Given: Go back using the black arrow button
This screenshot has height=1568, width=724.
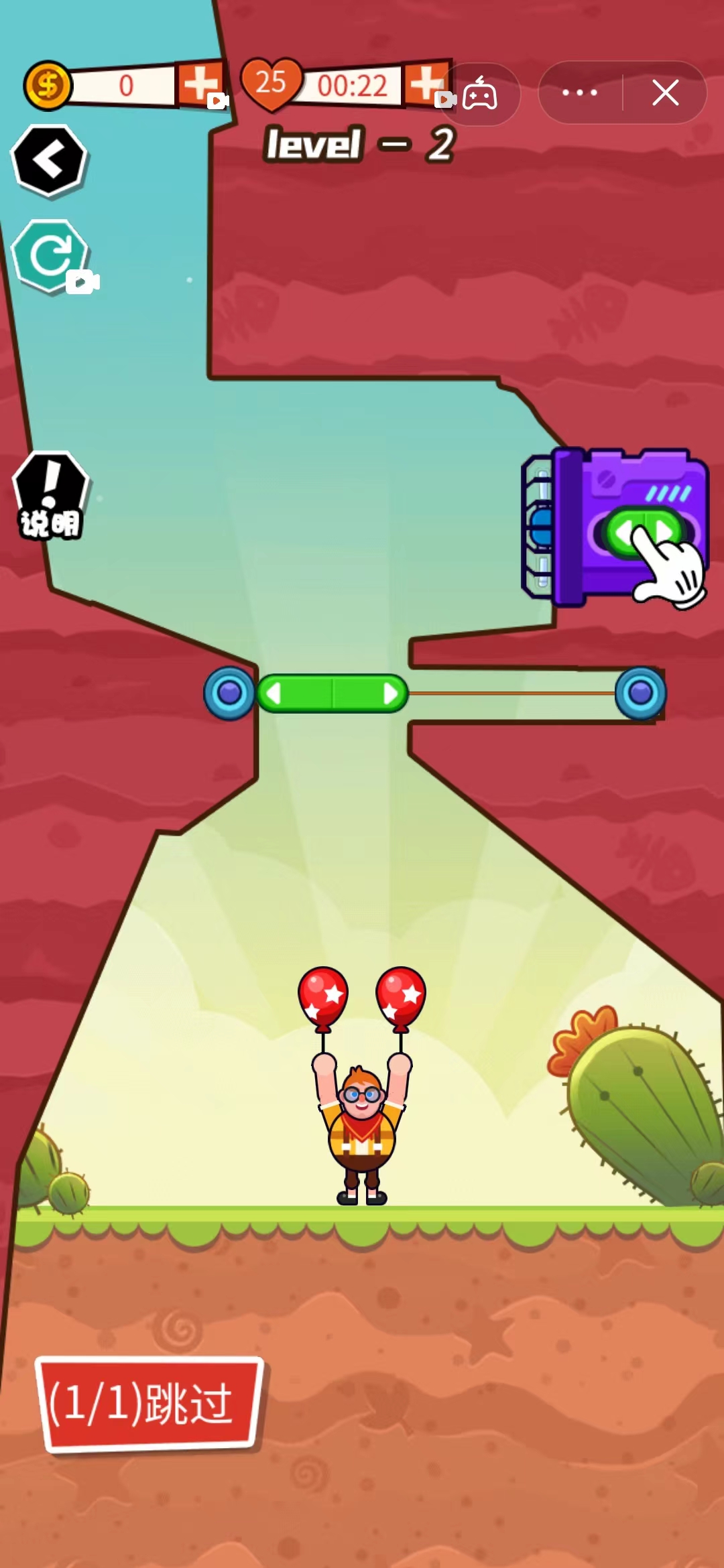Looking at the screenshot, I should [50, 161].
